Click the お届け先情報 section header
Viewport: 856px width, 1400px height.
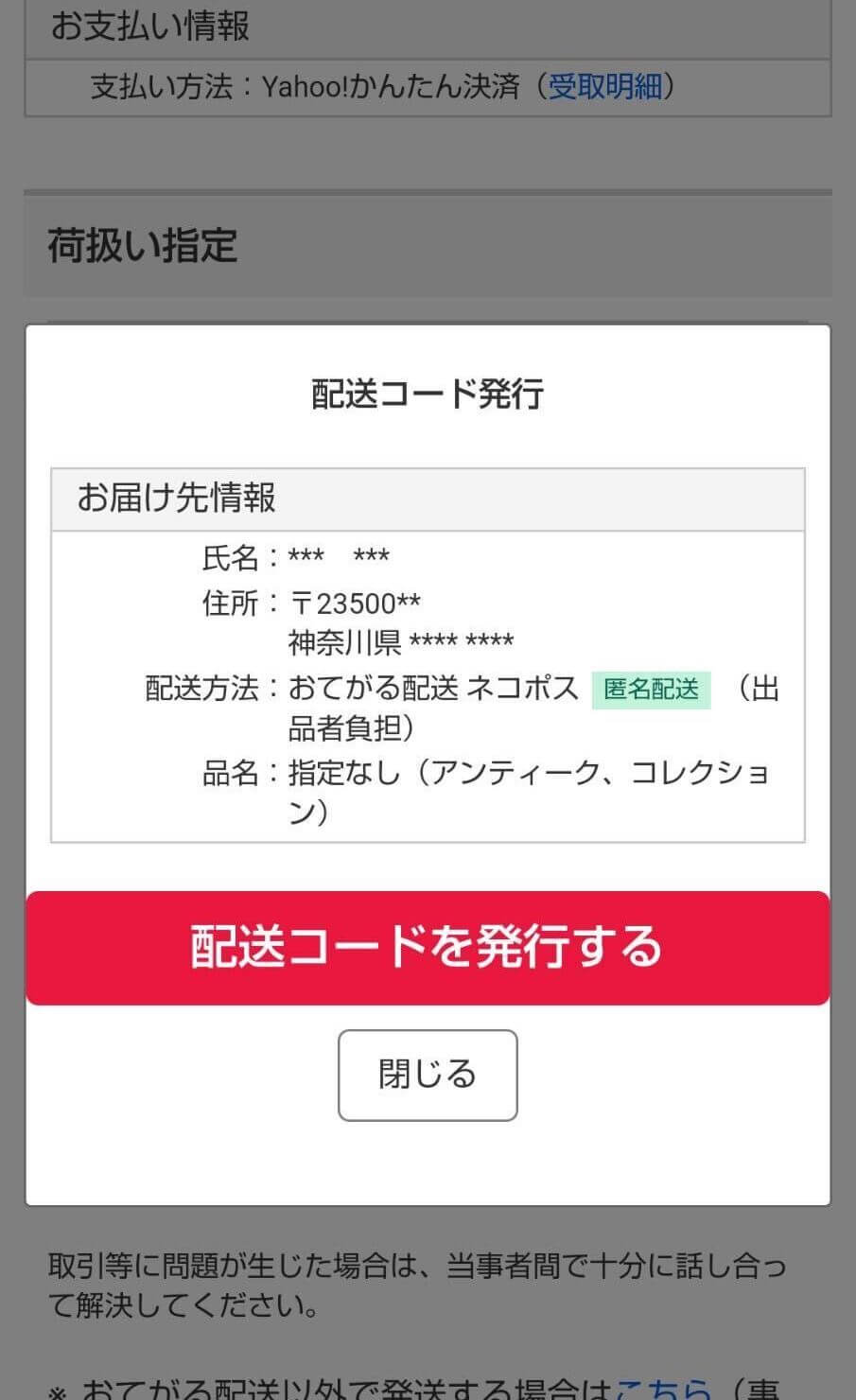pos(176,499)
